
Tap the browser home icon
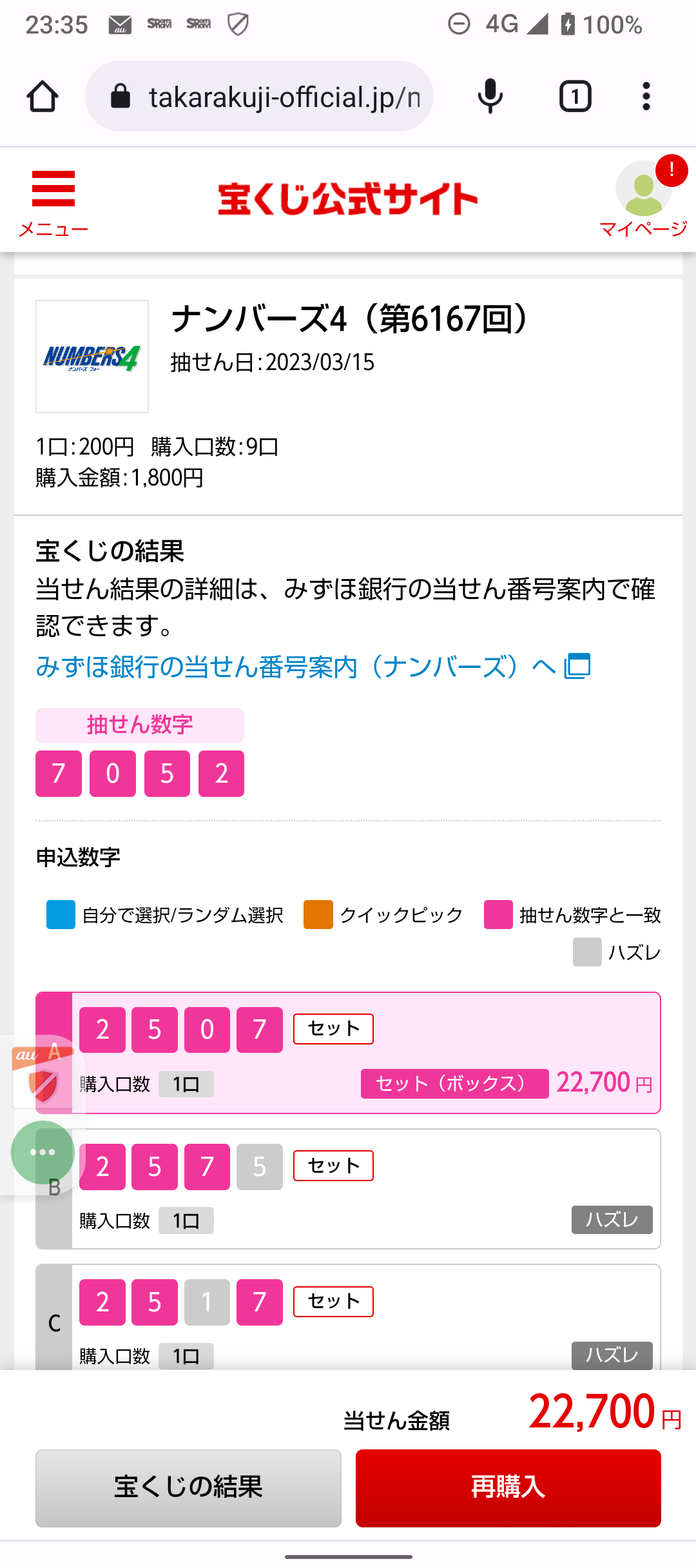point(43,97)
